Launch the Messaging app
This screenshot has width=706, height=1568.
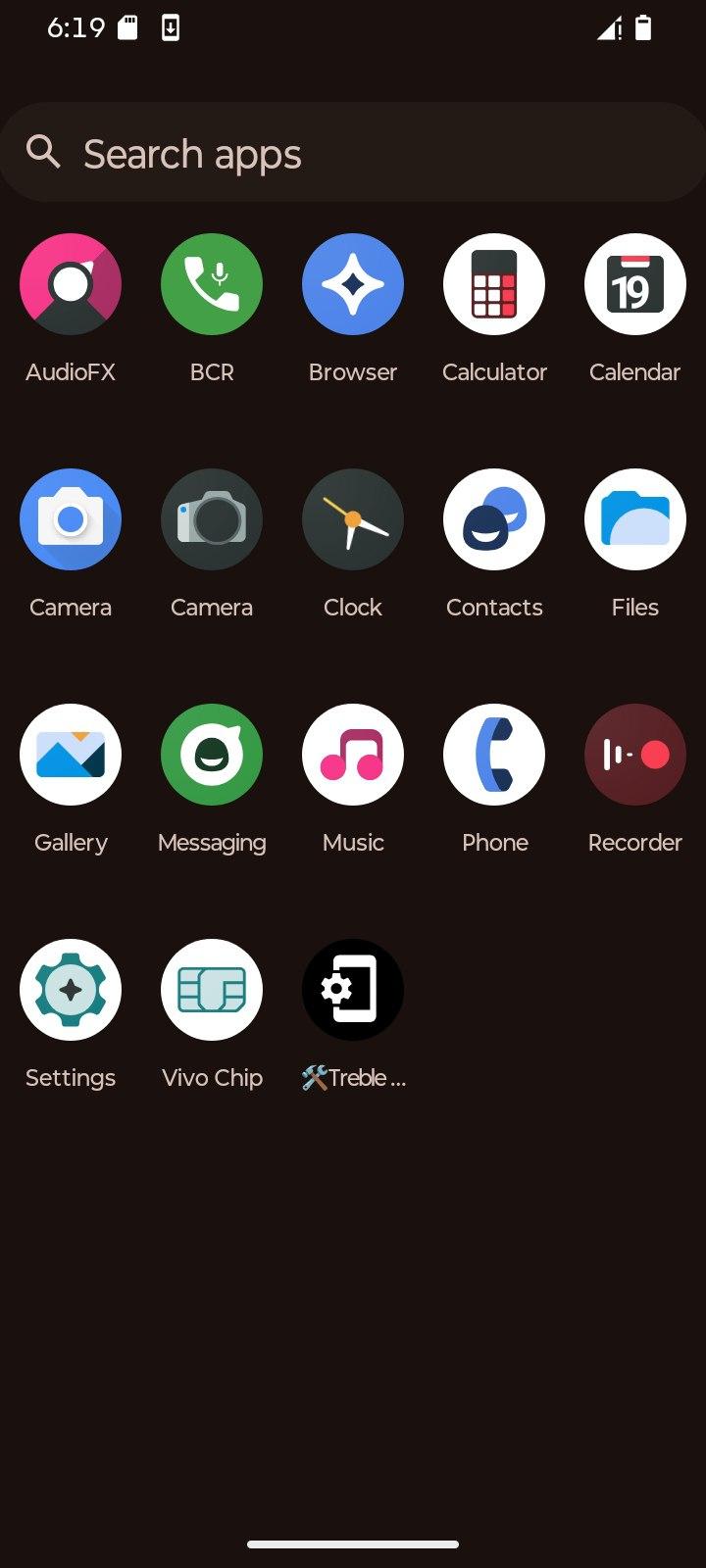click(x=212, y=755)
